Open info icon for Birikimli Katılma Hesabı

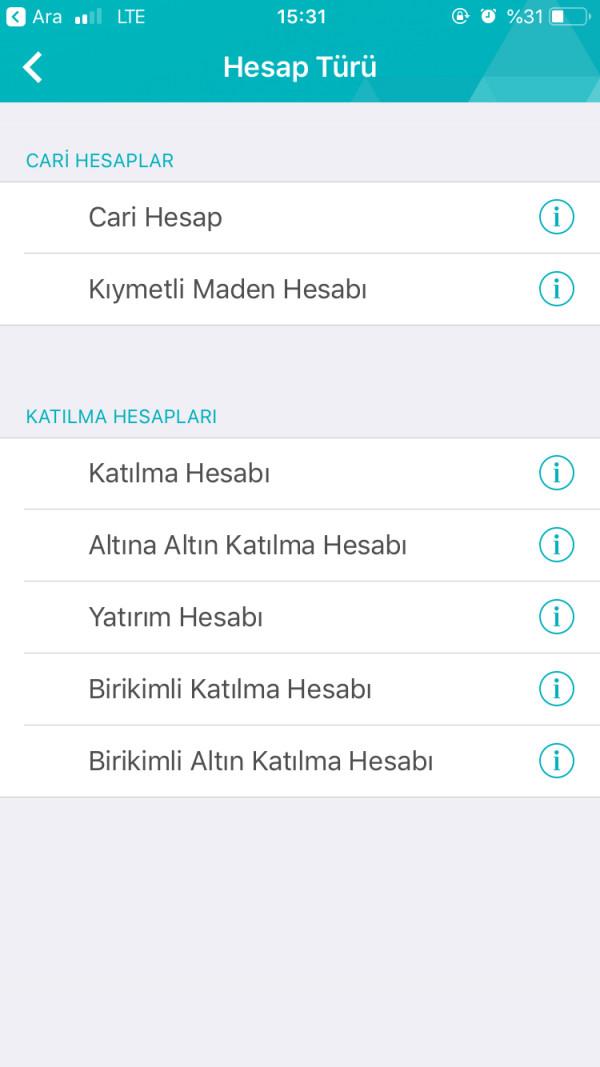556,689
